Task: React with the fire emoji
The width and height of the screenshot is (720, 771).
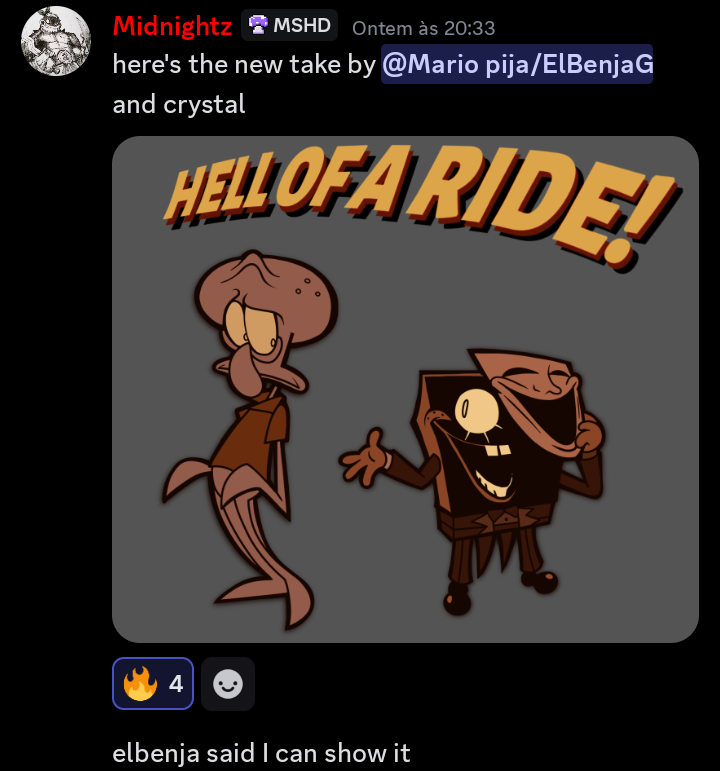Action: (152, 684)
